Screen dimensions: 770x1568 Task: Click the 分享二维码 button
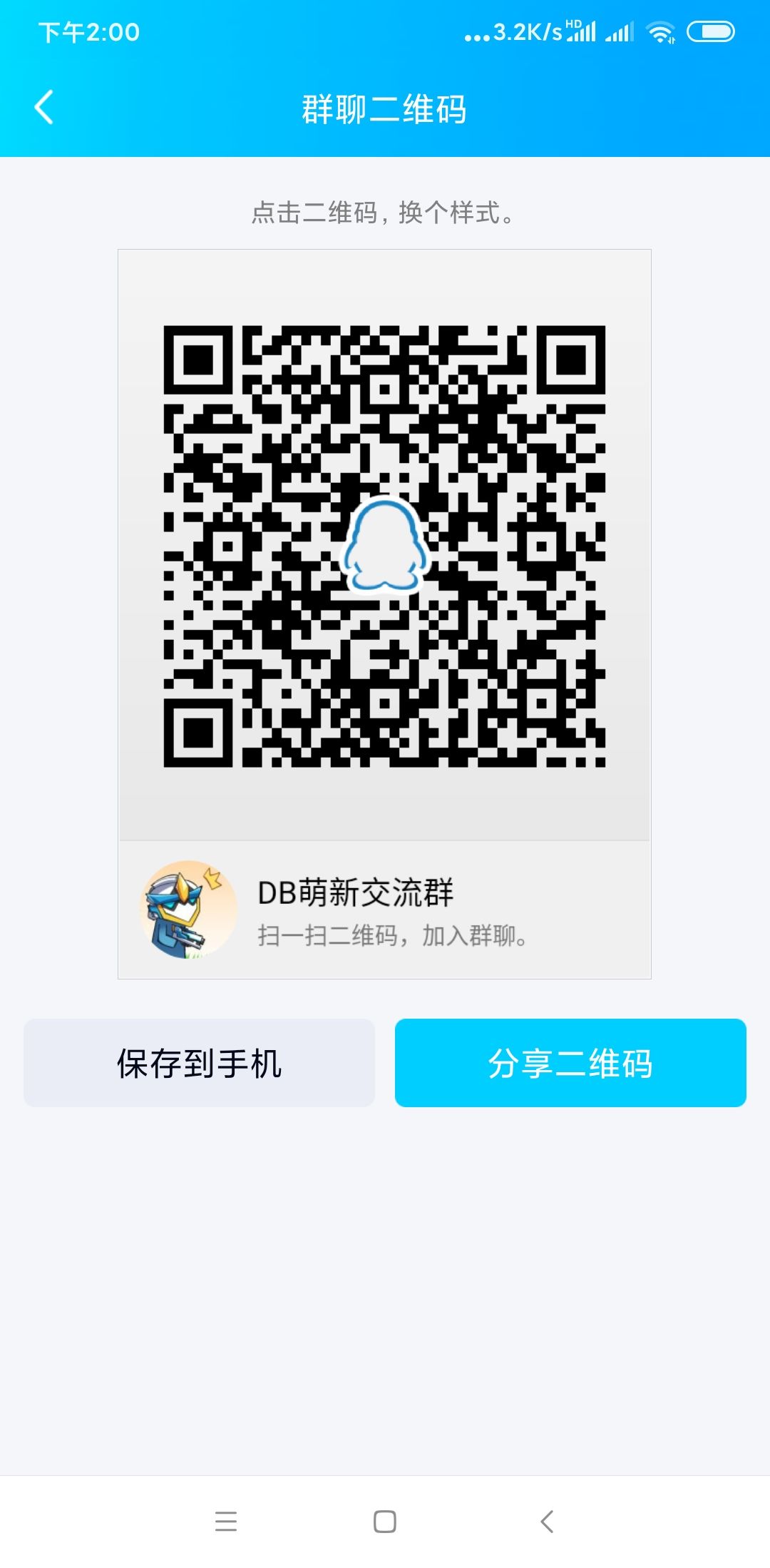click(570, 1062)
